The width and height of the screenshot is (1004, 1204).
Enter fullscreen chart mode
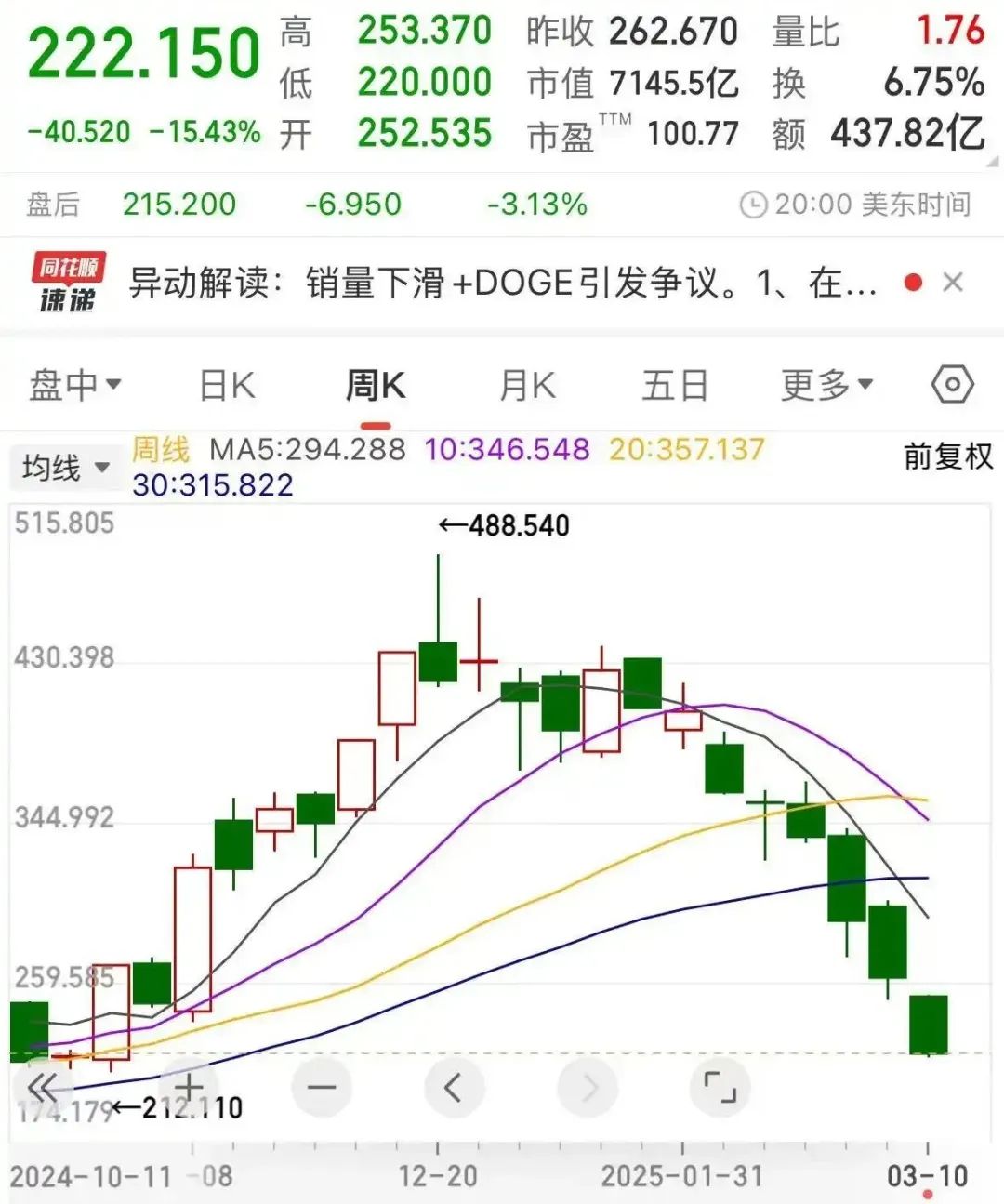pyautogui.click(x=720, y=1086)
